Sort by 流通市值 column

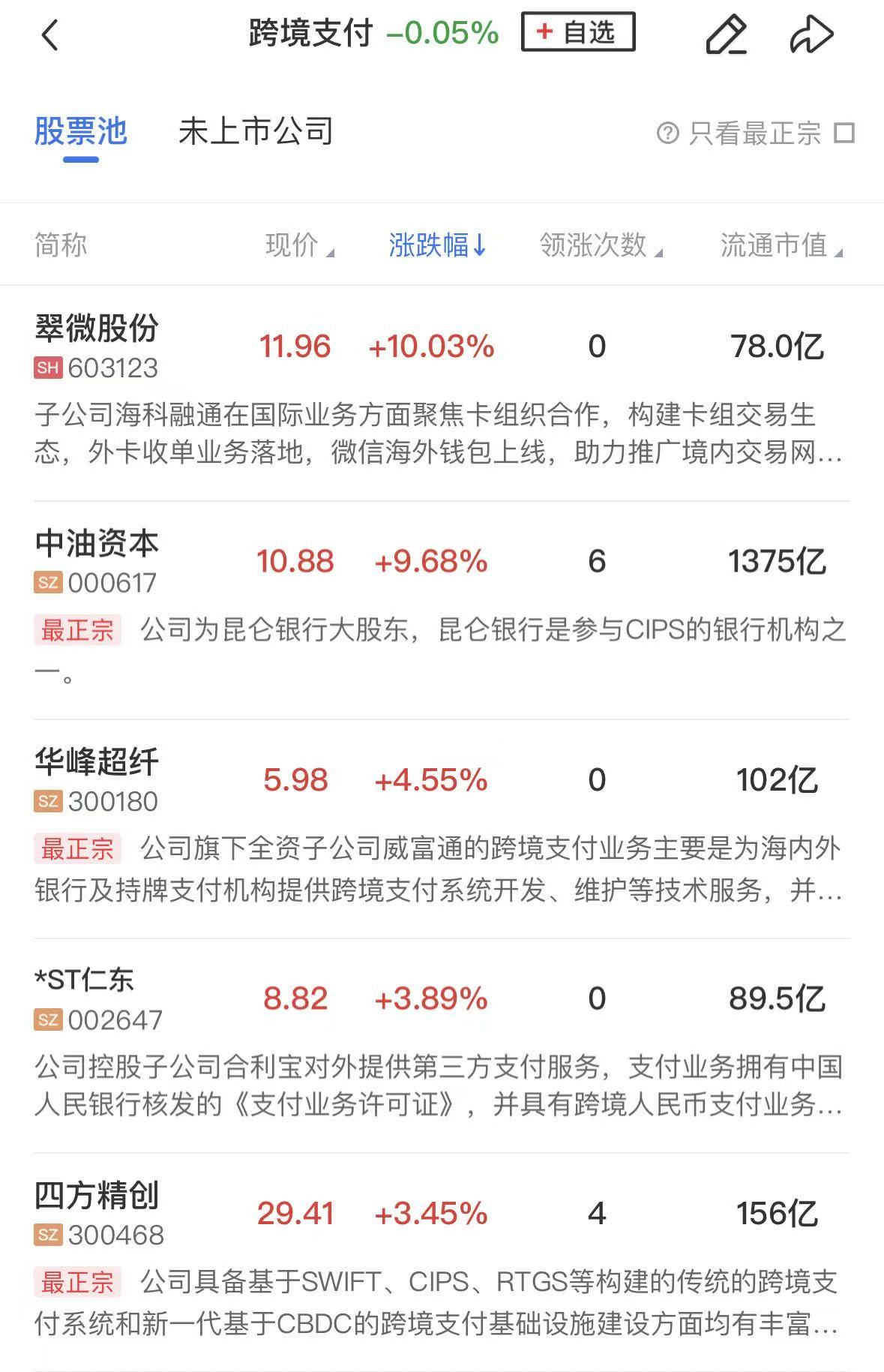click(x=781, y=245)
